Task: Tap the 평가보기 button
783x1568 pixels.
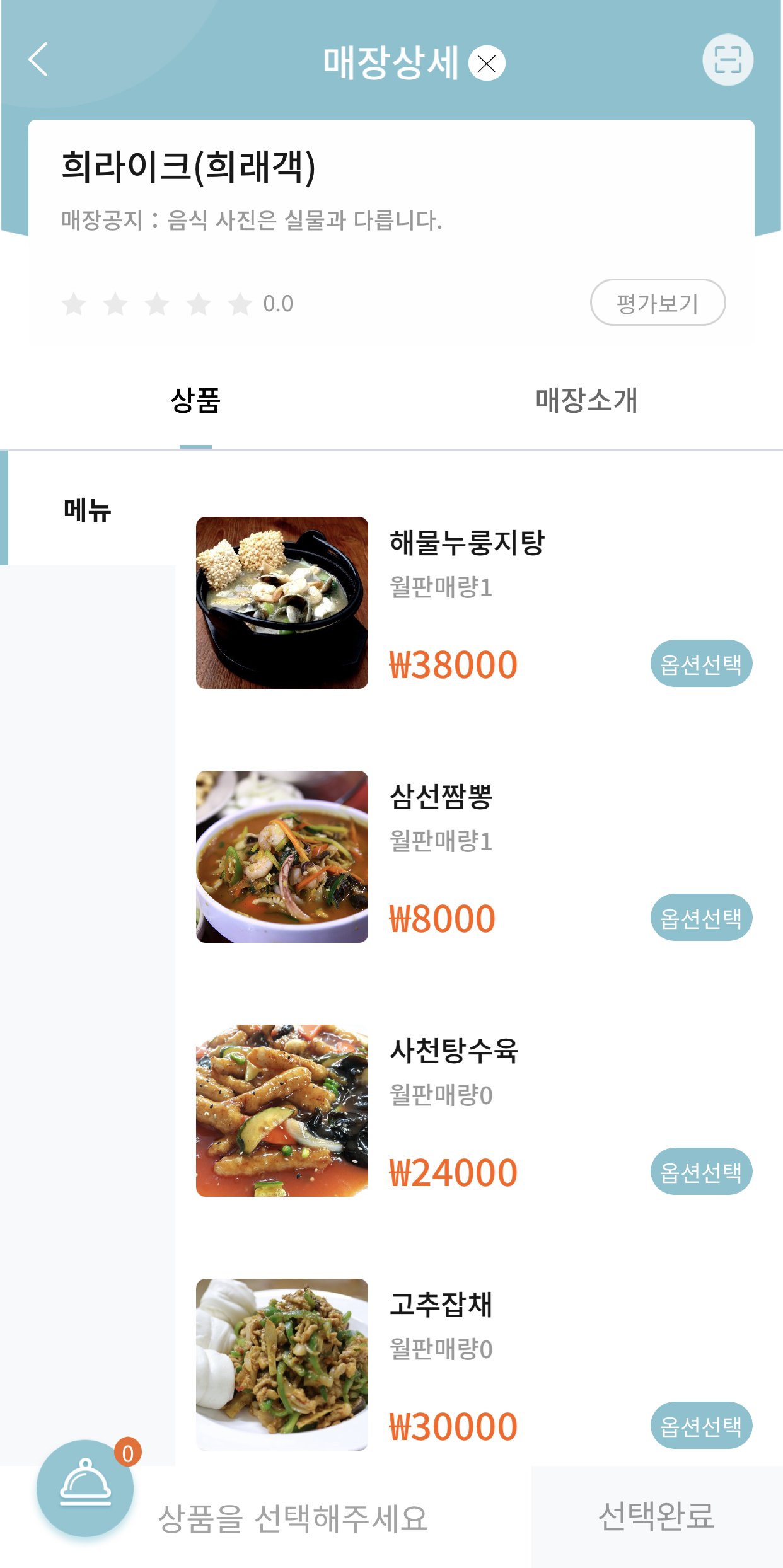Action: [657, 303]
